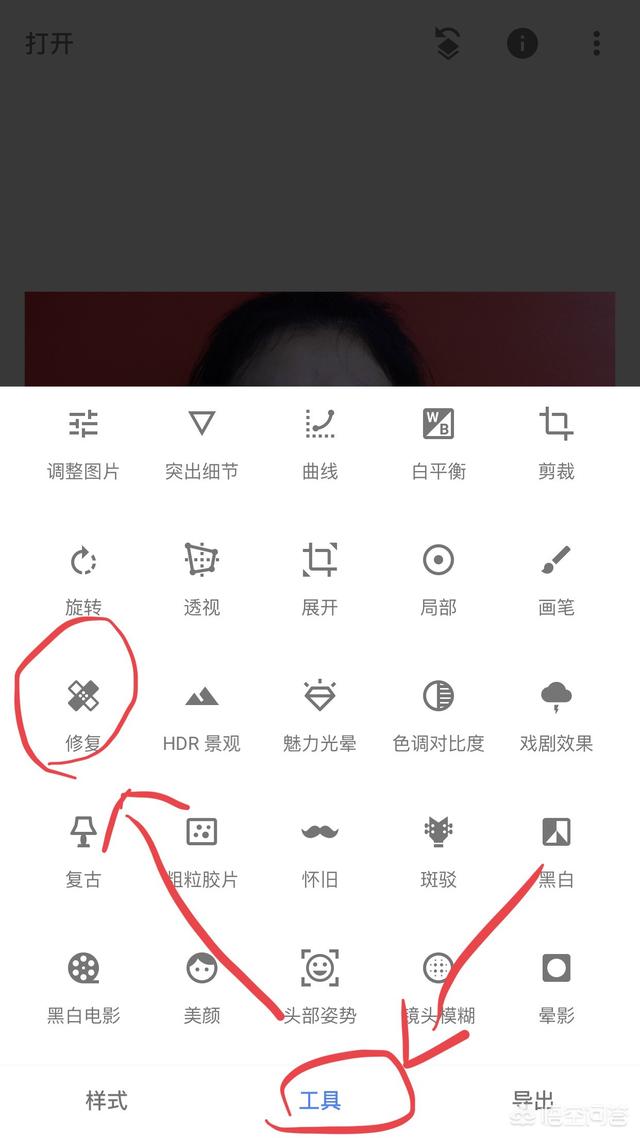Screen dimensions: 640x1138
Task: Apply the HDR 景观 filter
Action: click(202, 712)
